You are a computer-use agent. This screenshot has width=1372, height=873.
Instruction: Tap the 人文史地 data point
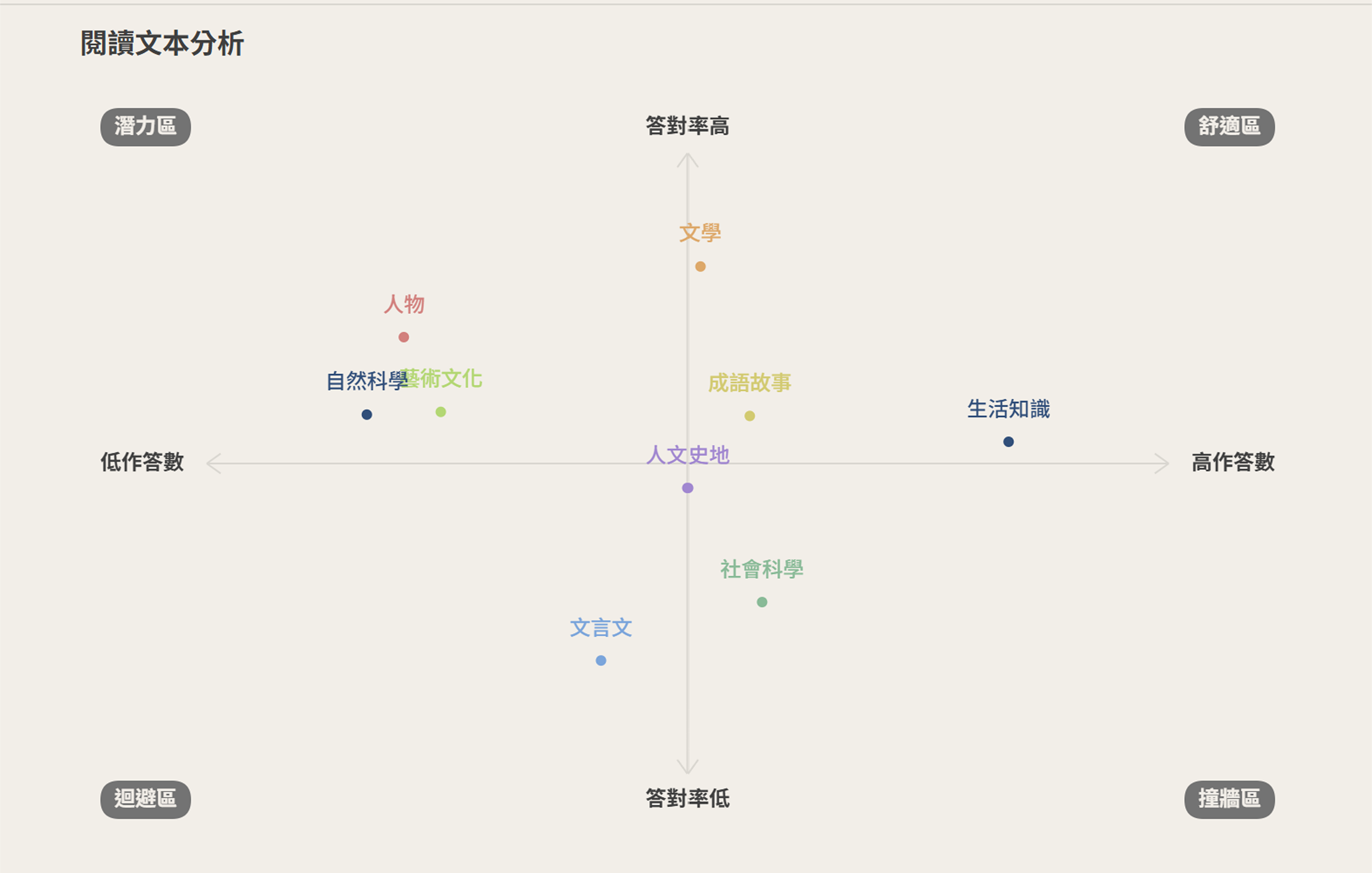tap(688, 488)
